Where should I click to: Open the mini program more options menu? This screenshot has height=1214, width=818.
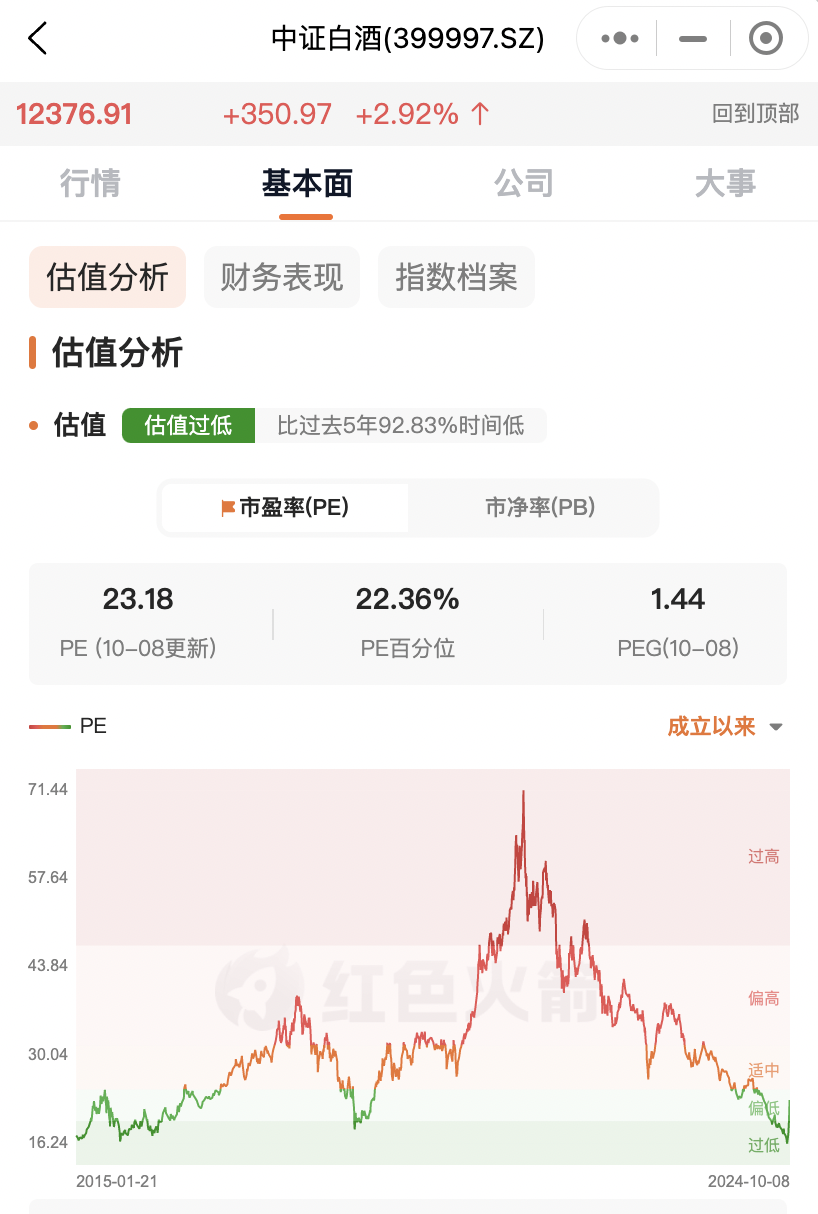coord(619,39)
